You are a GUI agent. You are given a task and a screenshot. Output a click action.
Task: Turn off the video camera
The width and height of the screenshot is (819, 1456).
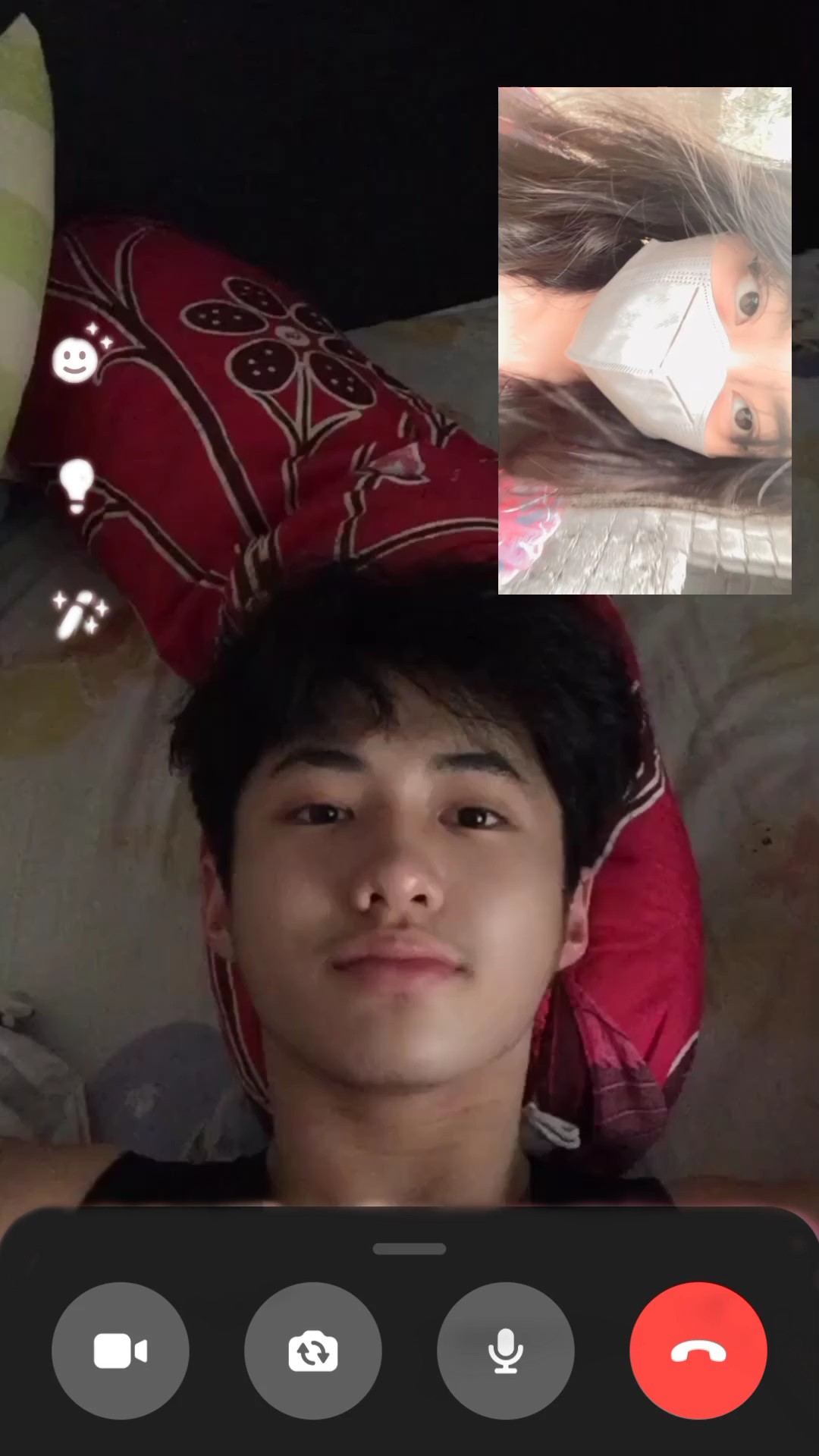click(x=121, y=1351)
